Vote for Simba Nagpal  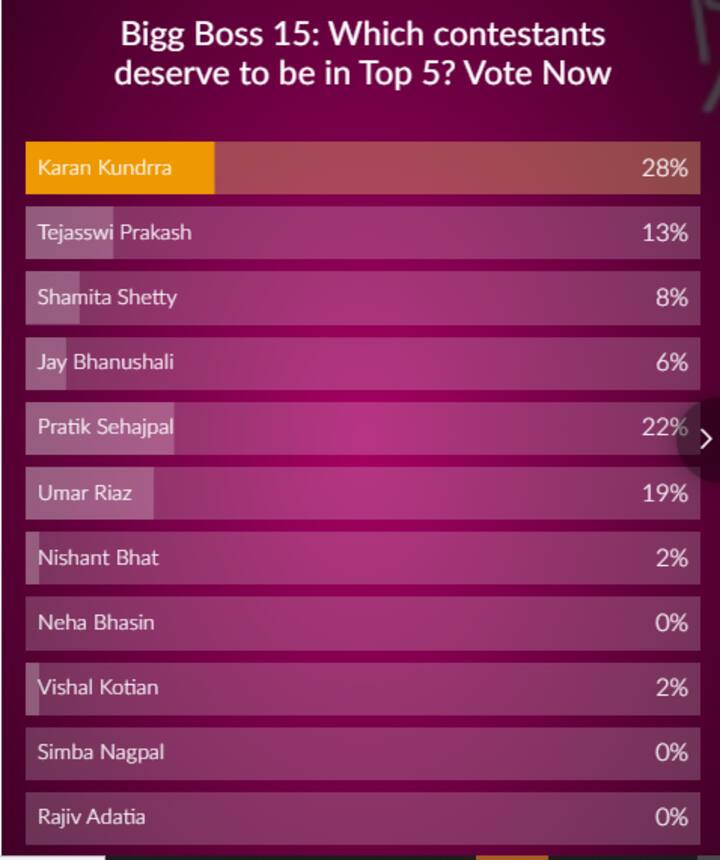[362, 752]
